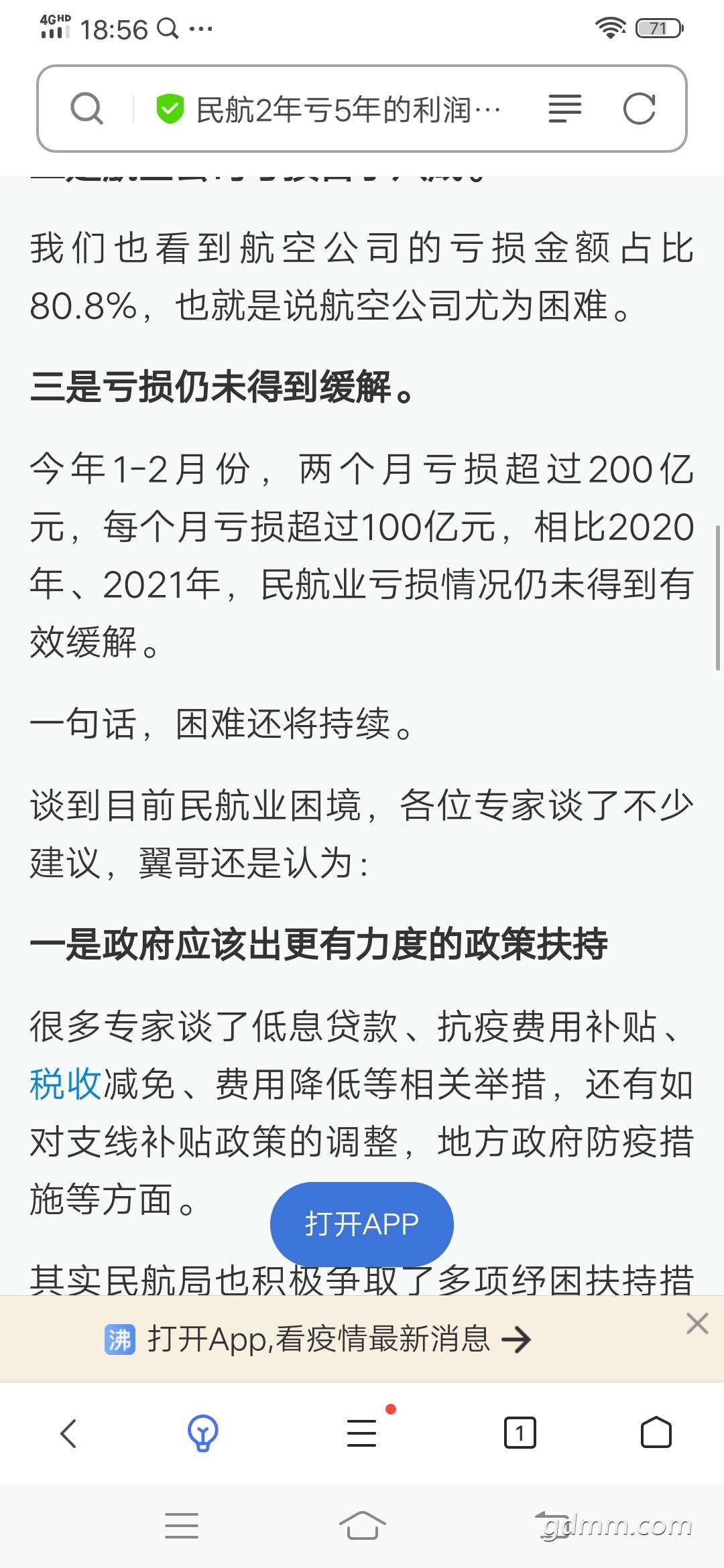The height and width of the screenshot is (1568, 724).
Task: Reload the current page
Action: click(x=639, y=109)
